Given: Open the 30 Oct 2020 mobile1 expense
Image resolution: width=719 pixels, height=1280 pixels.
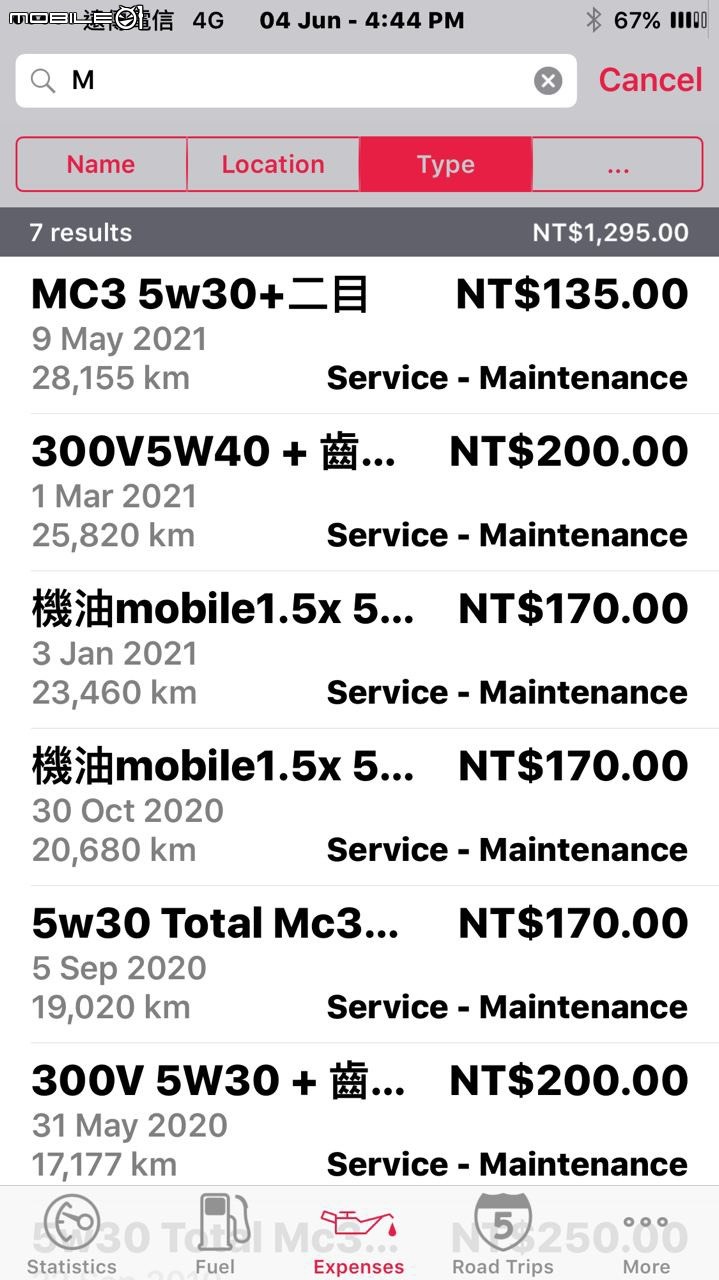Looking at the screenshot, I should [360, 806].
